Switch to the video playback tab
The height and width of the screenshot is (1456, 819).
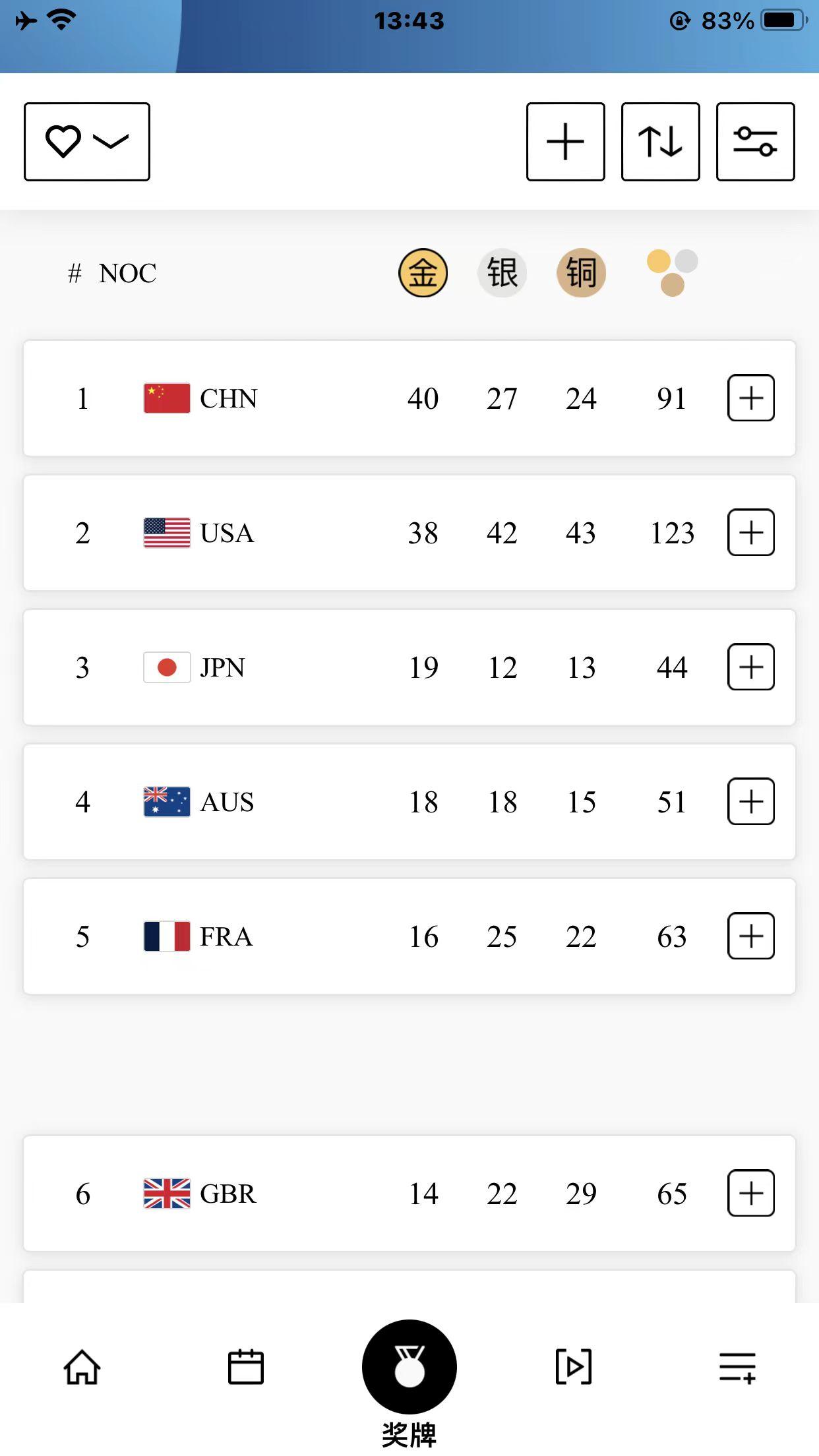click(x=573, y=1367)
